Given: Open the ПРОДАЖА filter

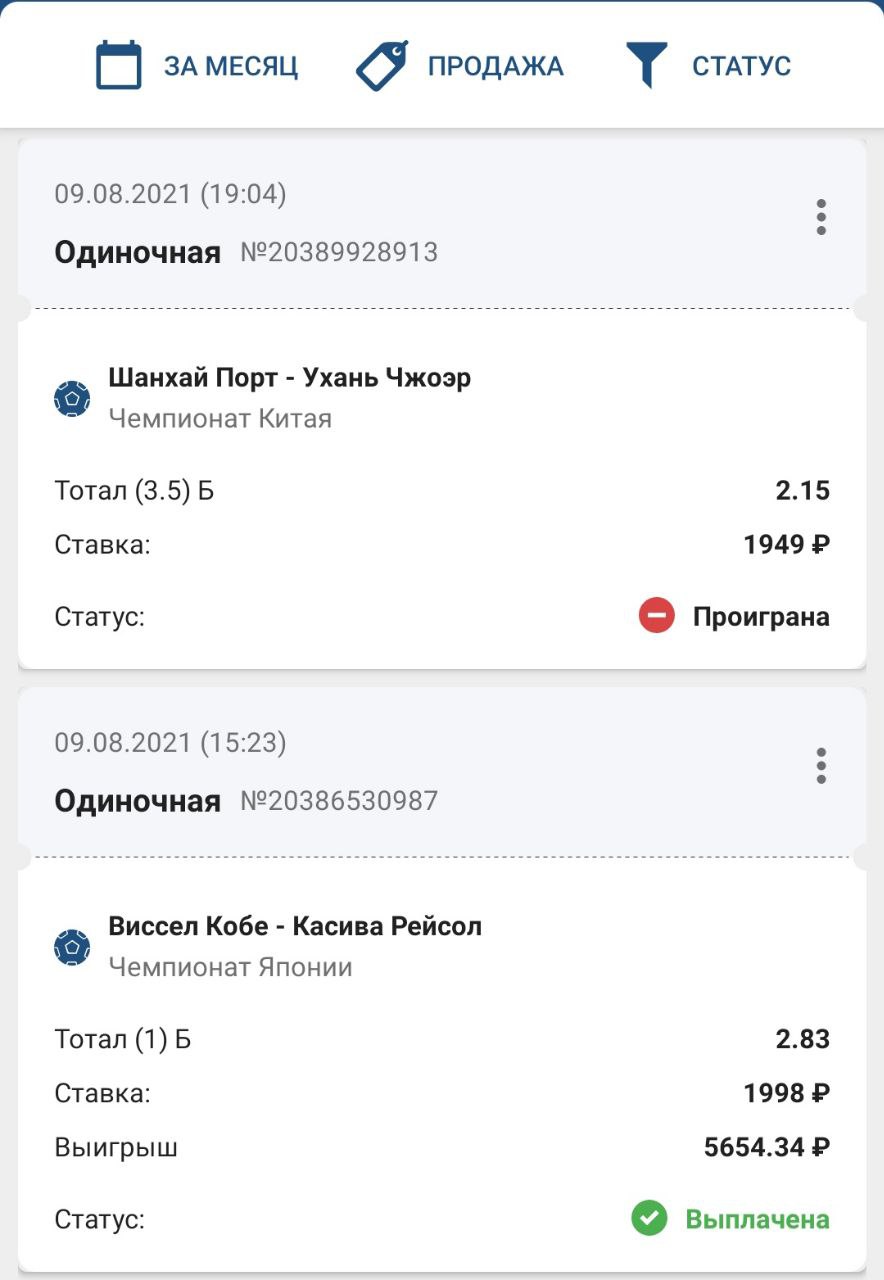Looking at the screenshot, I should 460,66.
